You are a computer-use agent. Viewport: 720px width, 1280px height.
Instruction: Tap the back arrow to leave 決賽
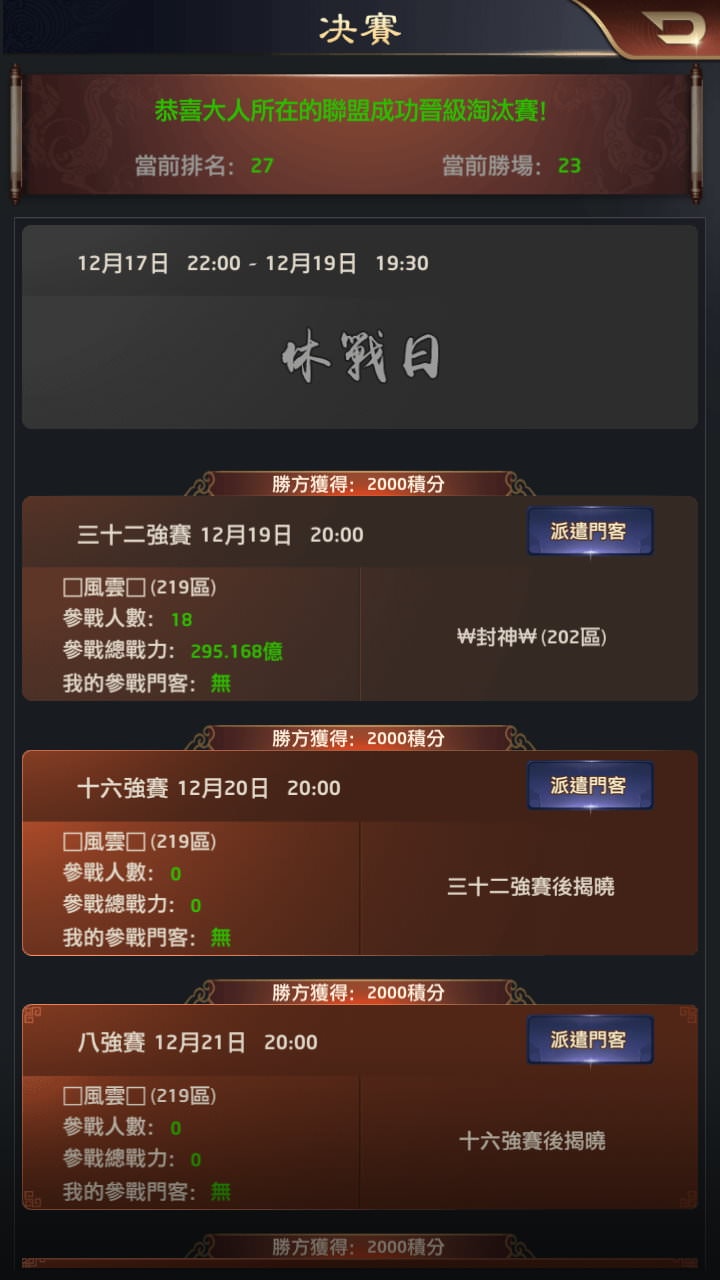(x=673, y=28)
